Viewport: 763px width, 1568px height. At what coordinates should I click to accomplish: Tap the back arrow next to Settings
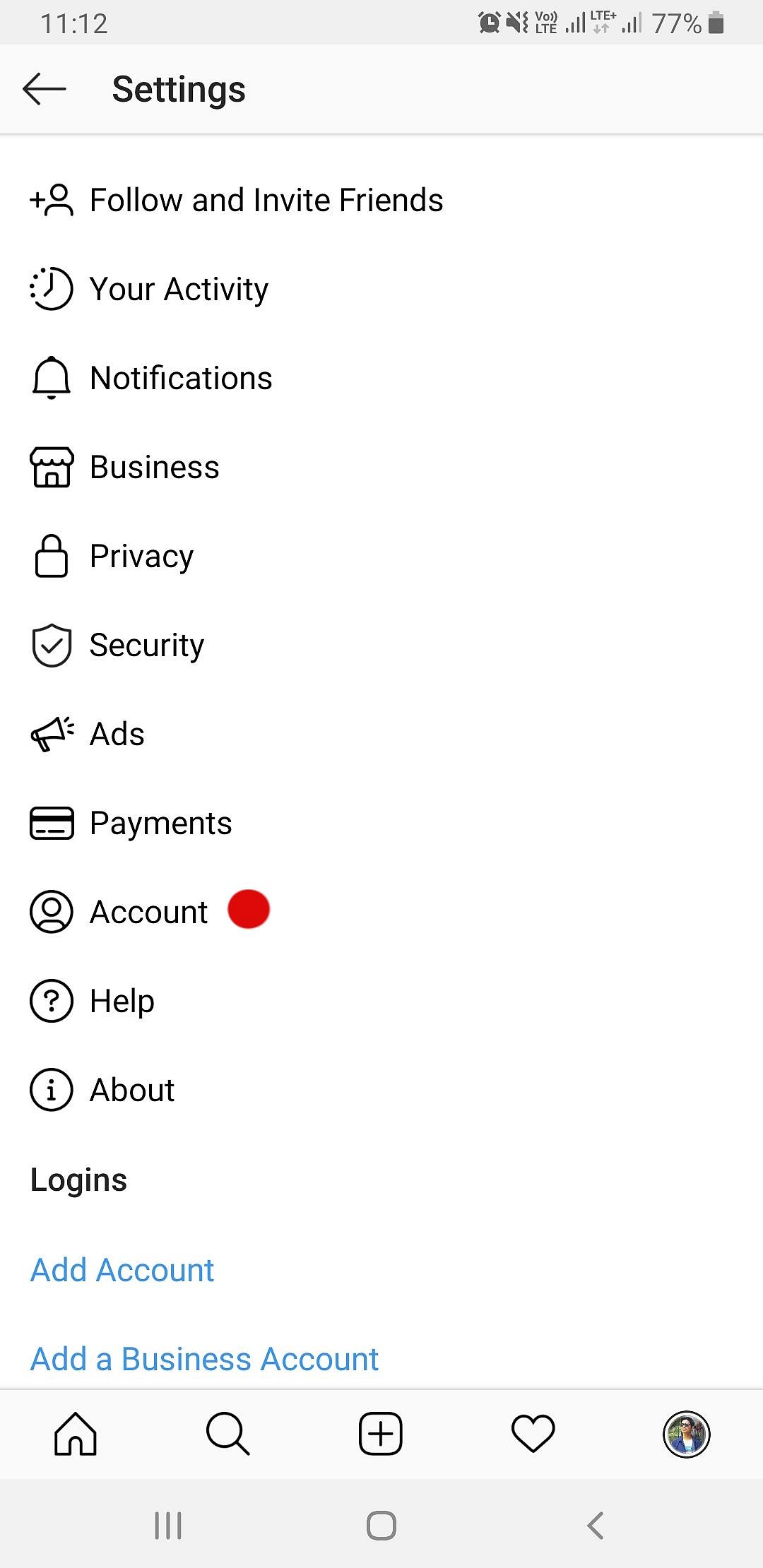[x=44, y=89]
